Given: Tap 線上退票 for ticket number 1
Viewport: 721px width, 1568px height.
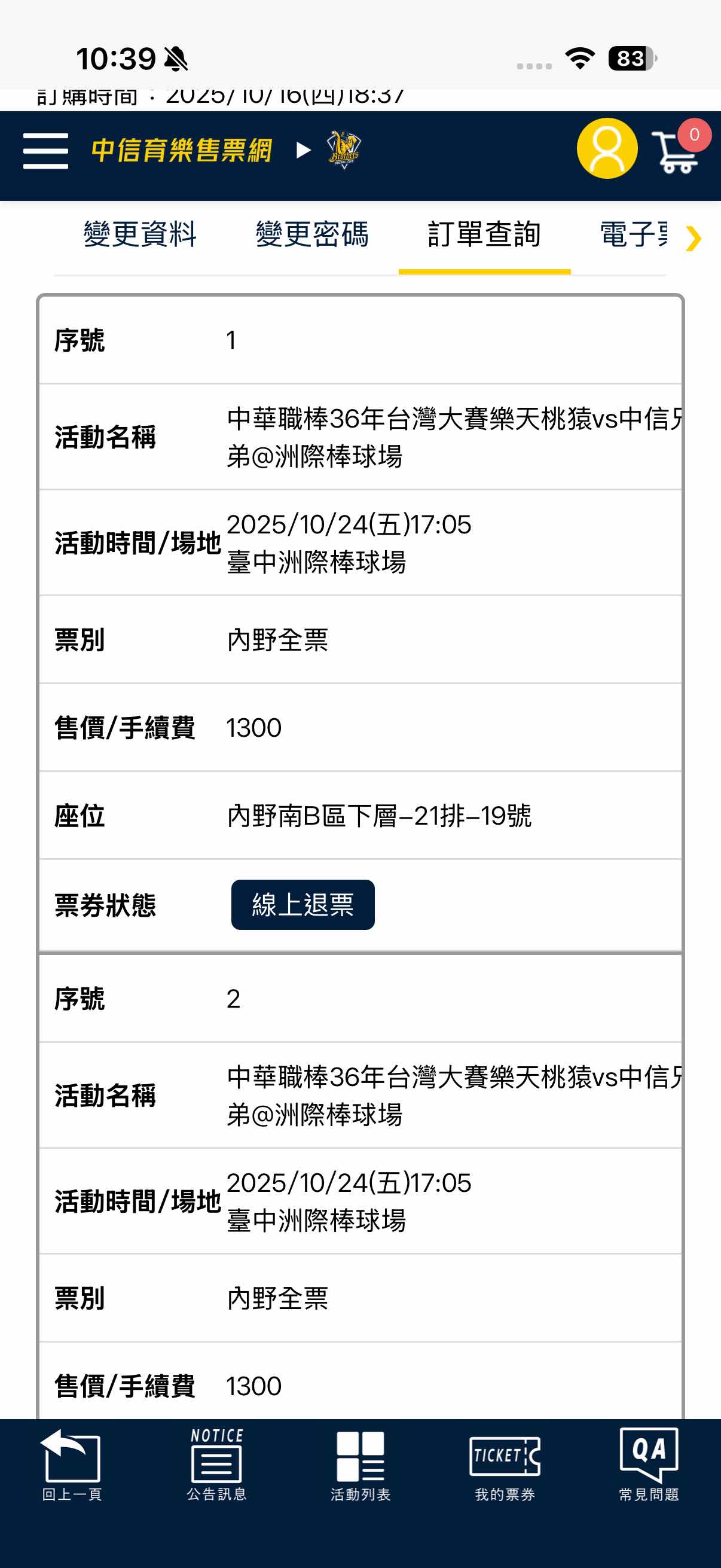Looking at the screenshot, I should [303, 905].
